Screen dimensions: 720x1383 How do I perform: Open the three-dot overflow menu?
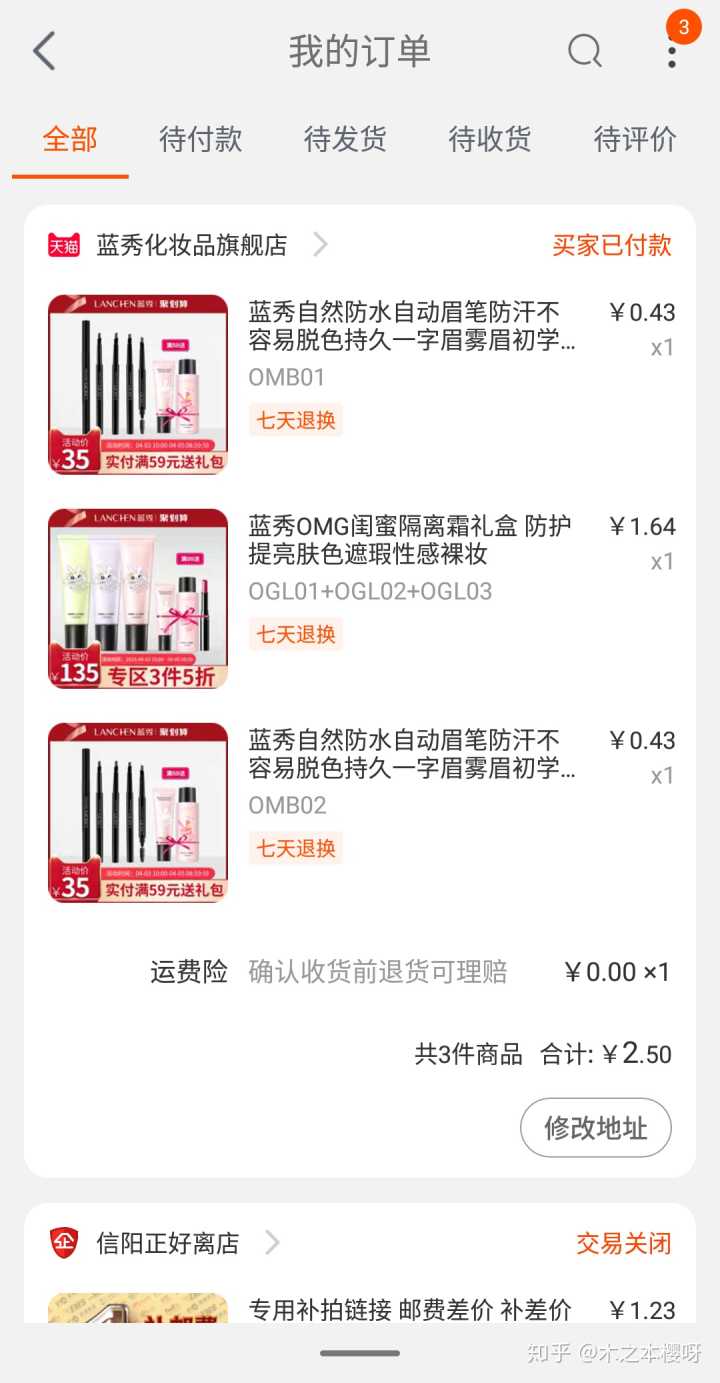(x=671, y=51)
